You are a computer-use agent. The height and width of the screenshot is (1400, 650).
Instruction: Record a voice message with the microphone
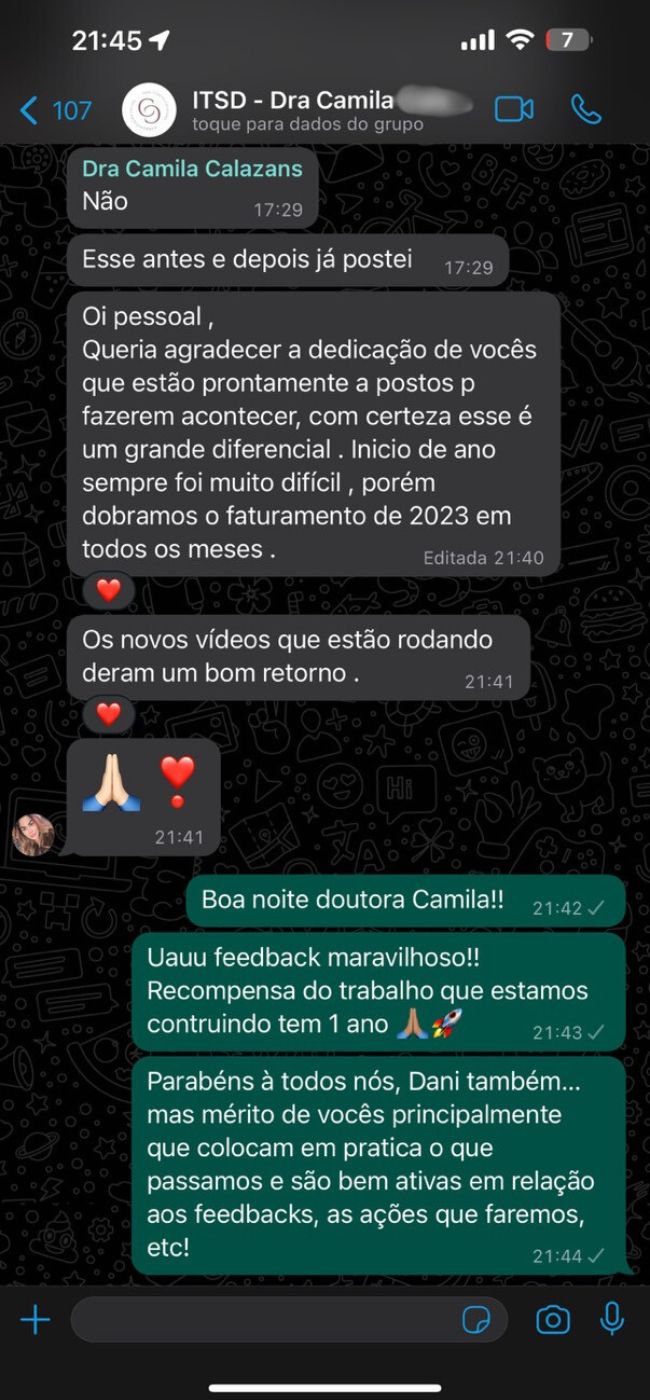click(612, 1320)
